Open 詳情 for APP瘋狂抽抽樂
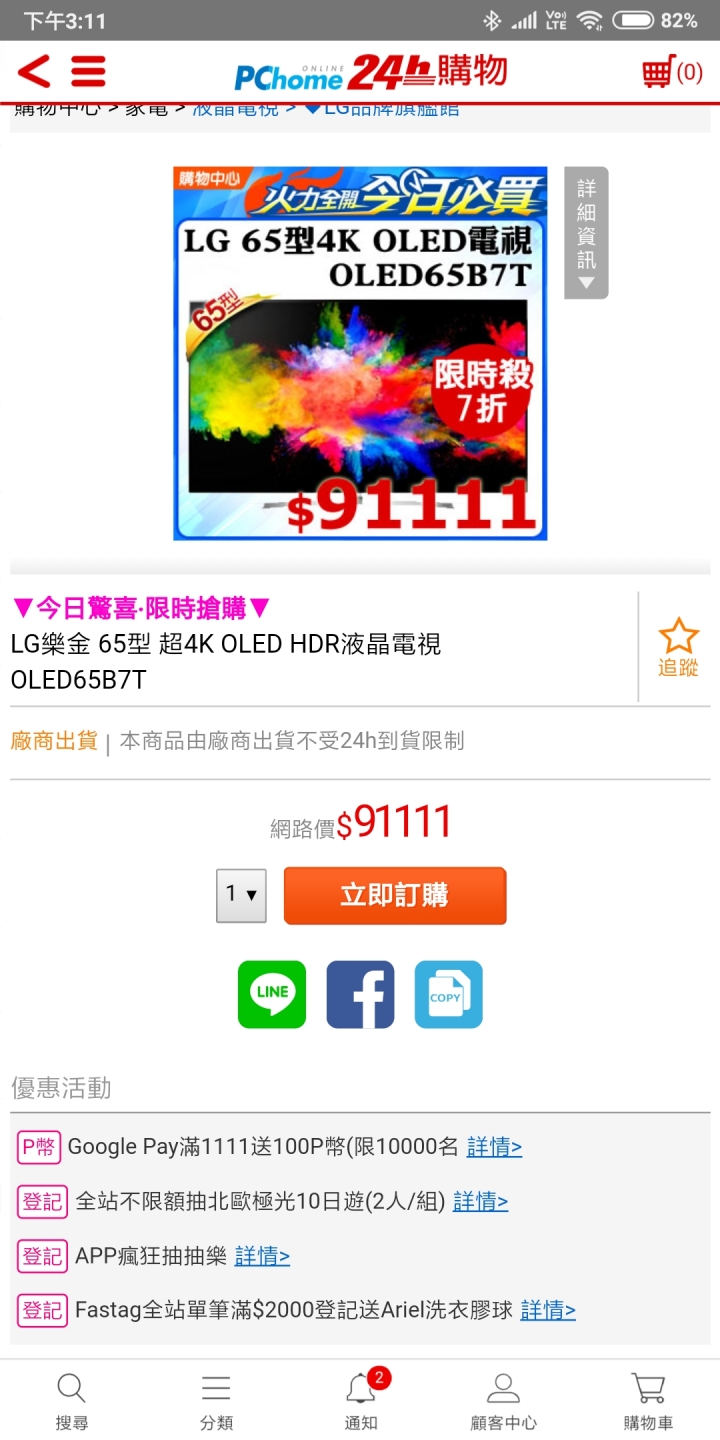Image resolution: width=720 pixels, height=1440 pixels. pos(262,1256)
